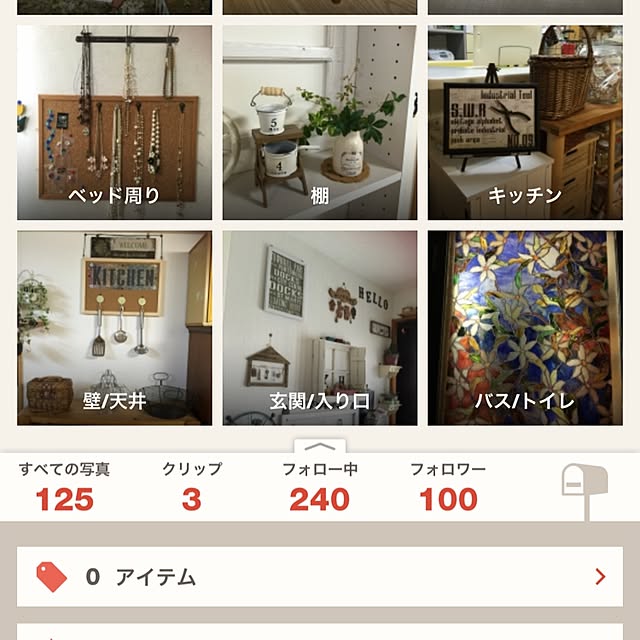Open the バス/トイレ photo category
This screenshot has height=640, width=640.
tap(524, 328)
